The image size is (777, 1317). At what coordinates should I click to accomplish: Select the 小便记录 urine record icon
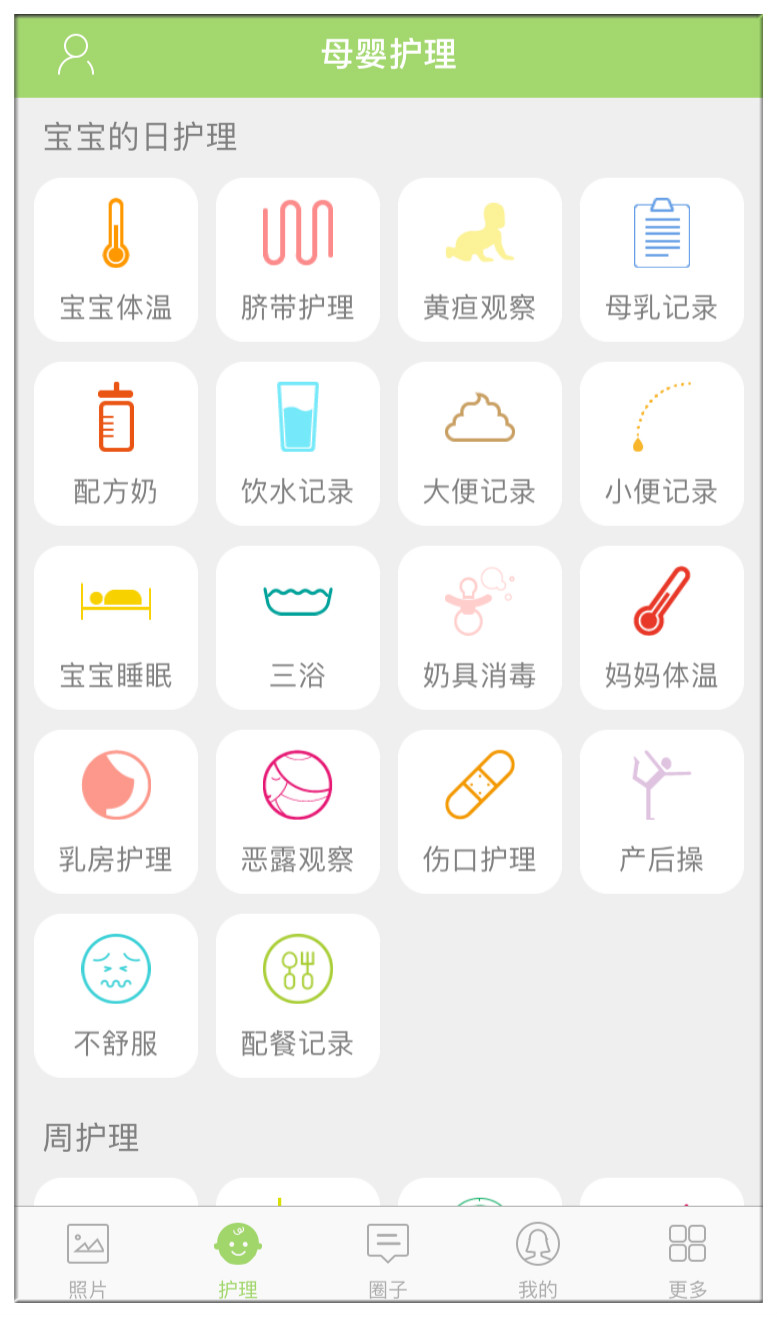tap(661, 444)
